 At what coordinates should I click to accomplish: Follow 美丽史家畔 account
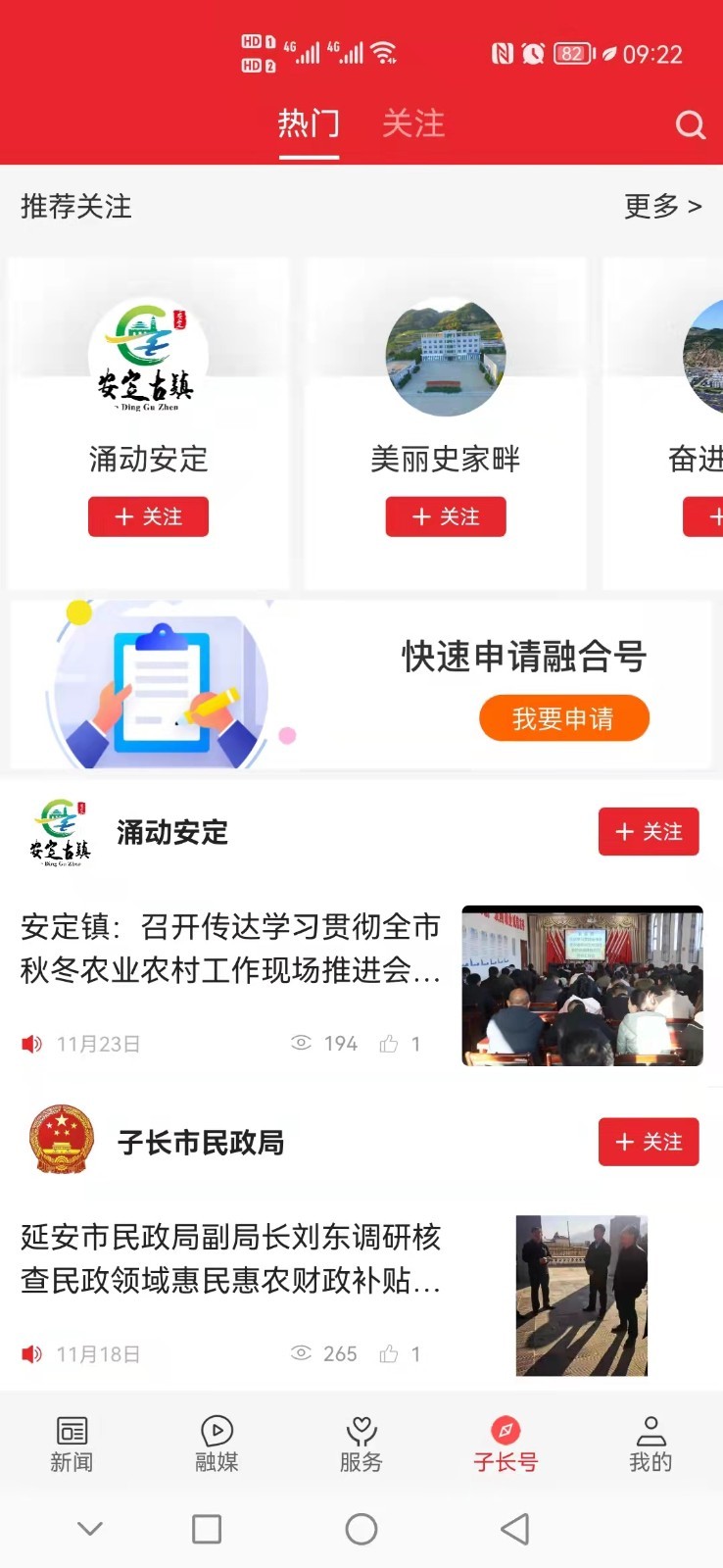[x=445, y=516]
